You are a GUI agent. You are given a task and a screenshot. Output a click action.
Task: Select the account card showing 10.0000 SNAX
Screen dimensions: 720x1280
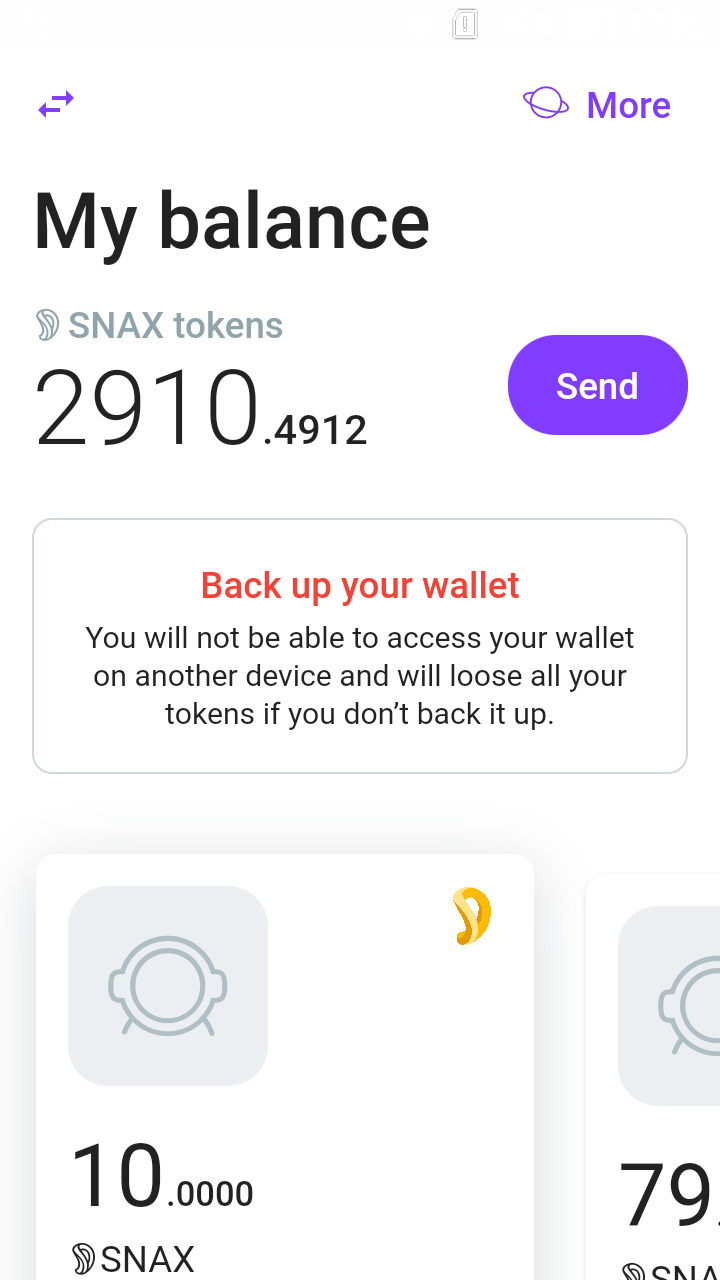(x=285, y=1070)
